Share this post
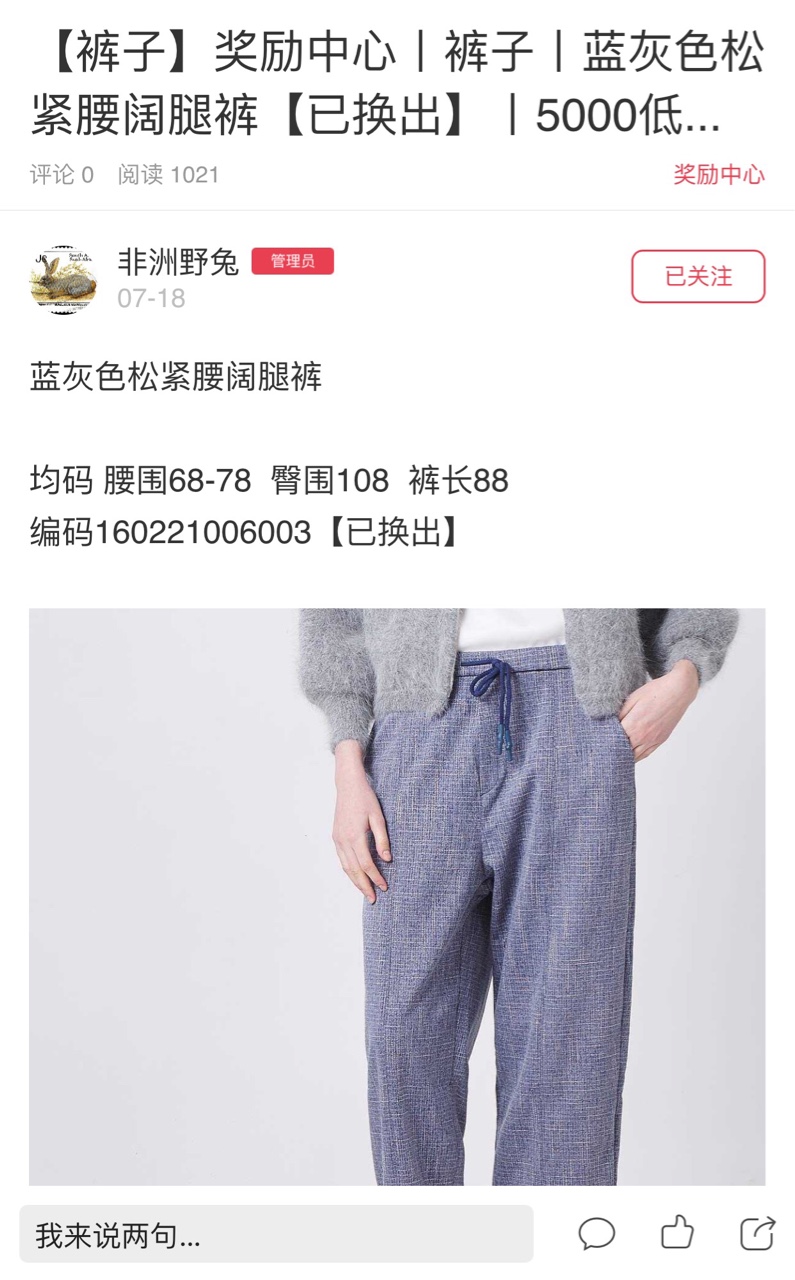The width and height of the screenshot is (795, 1280). 757,1233
